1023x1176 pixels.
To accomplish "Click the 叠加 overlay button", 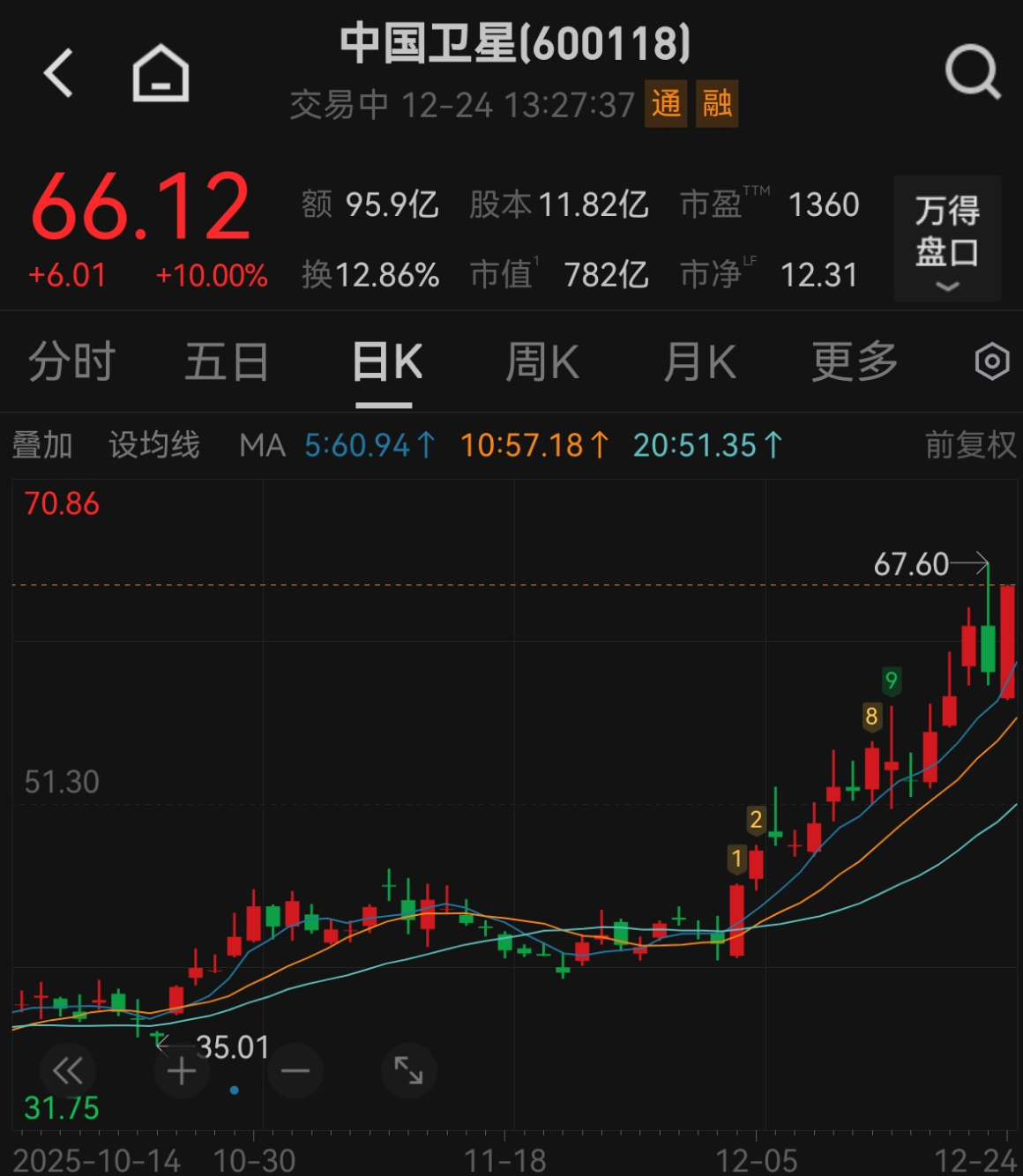I will 42,445.
